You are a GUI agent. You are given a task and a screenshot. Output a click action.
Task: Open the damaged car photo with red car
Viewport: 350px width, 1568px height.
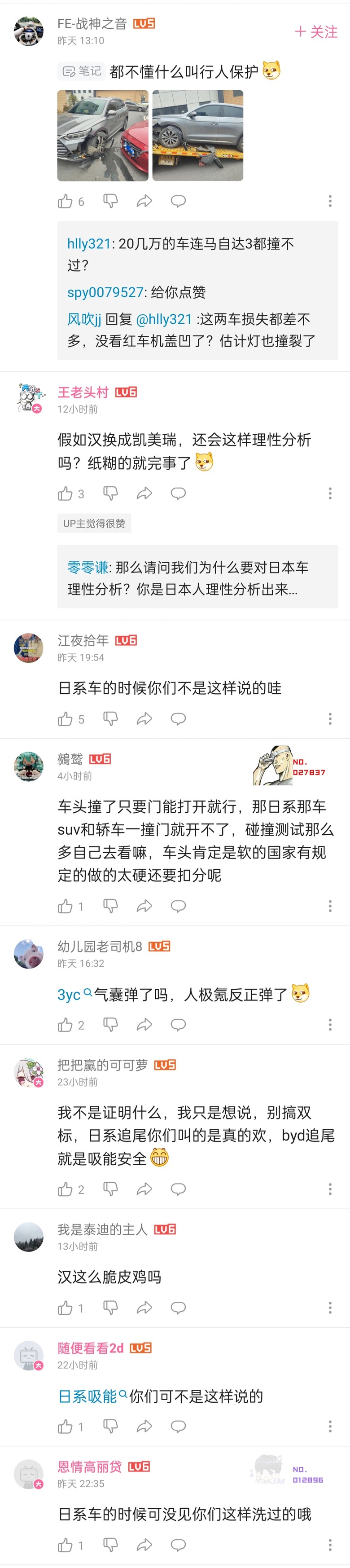pyautogui.click(x=103, y=136)
